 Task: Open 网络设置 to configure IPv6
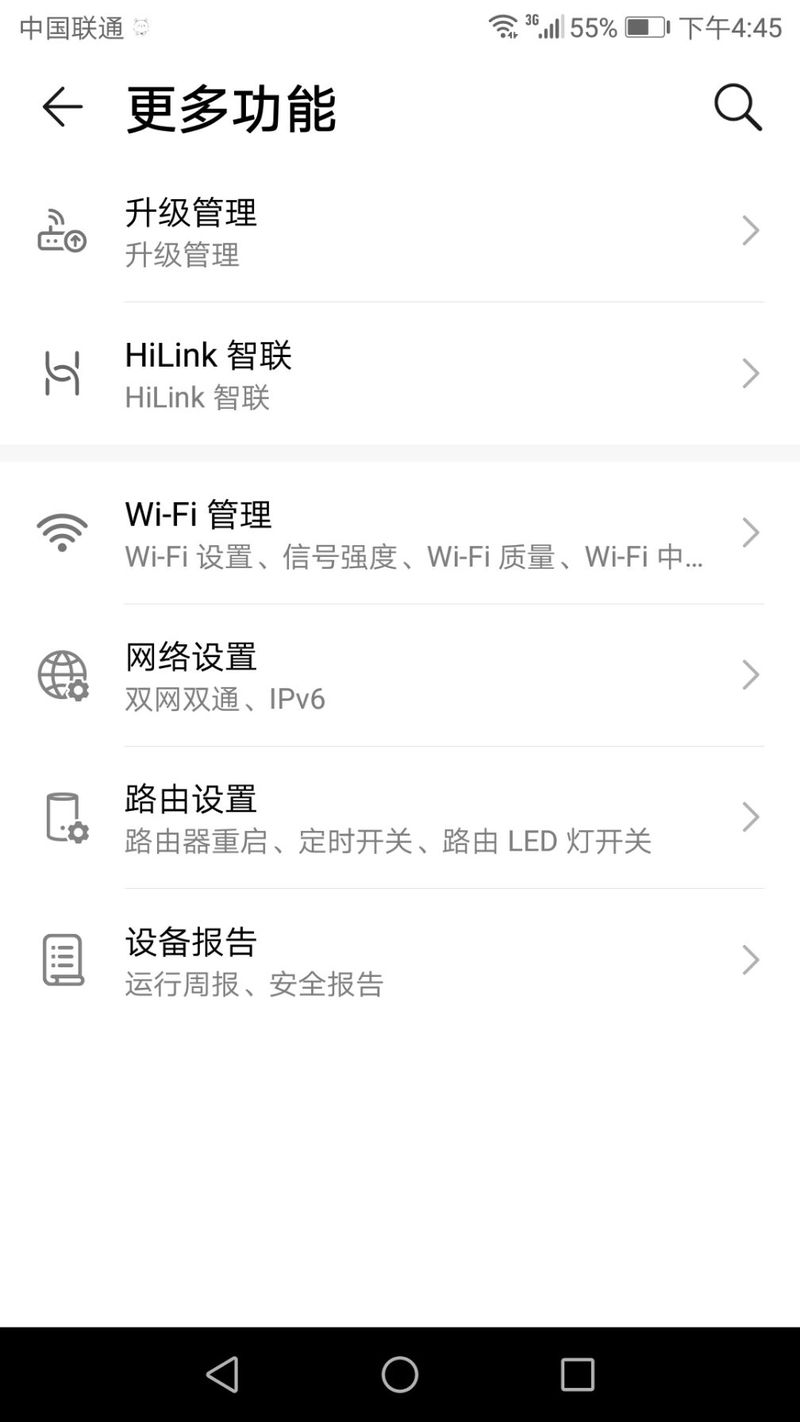pyautogui.click(x=400, y=674)
